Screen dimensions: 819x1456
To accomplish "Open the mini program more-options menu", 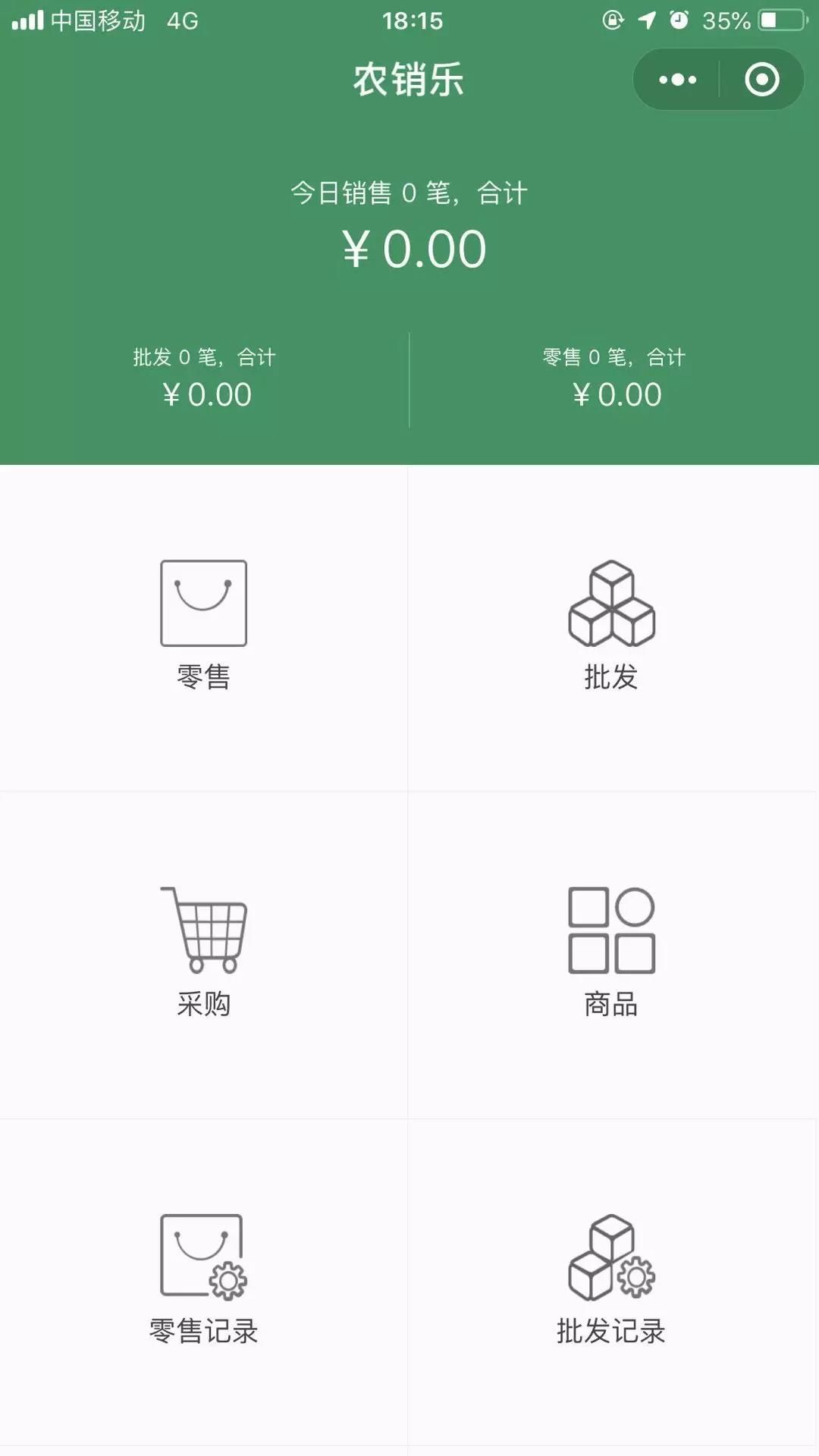I will point(677,80).
